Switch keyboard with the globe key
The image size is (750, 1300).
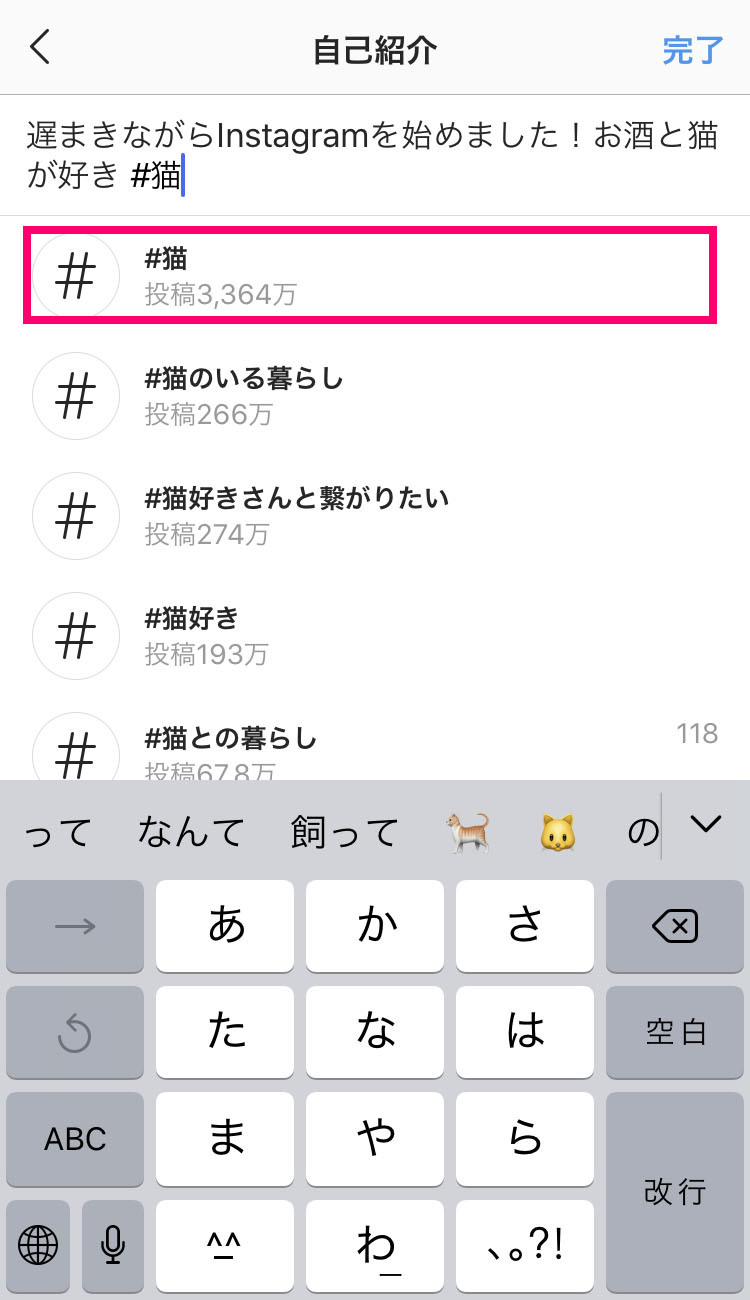pos(39,1245)
